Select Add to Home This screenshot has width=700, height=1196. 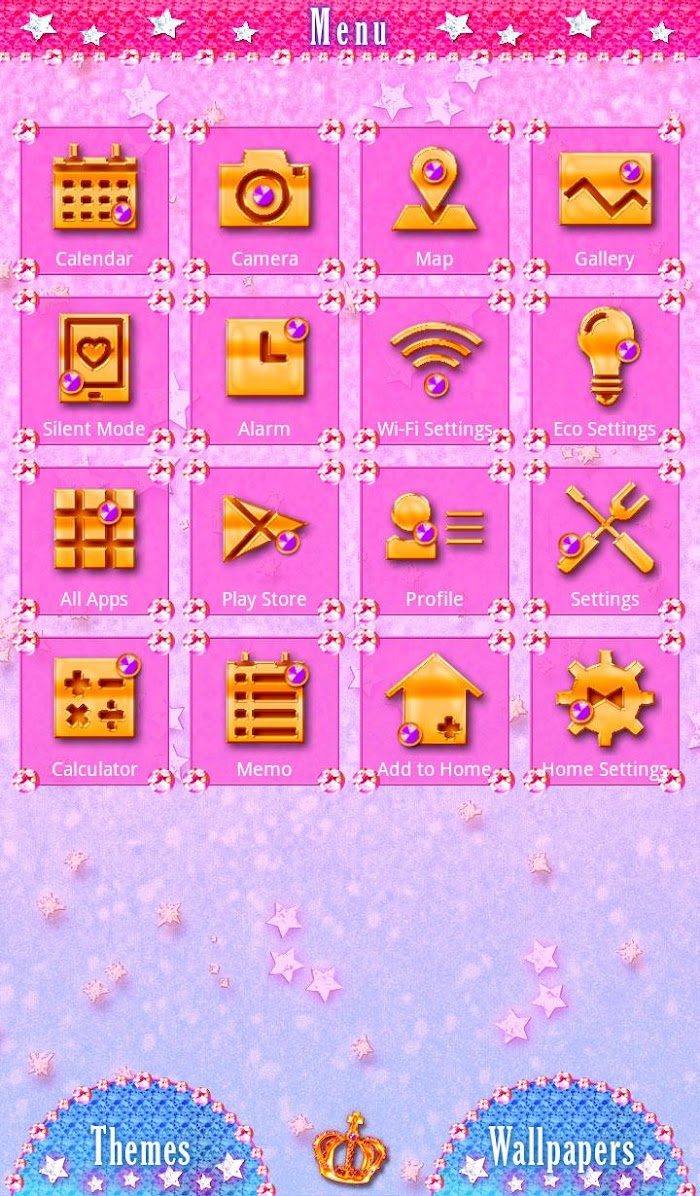pyautogui.click(x=435, y=711)
